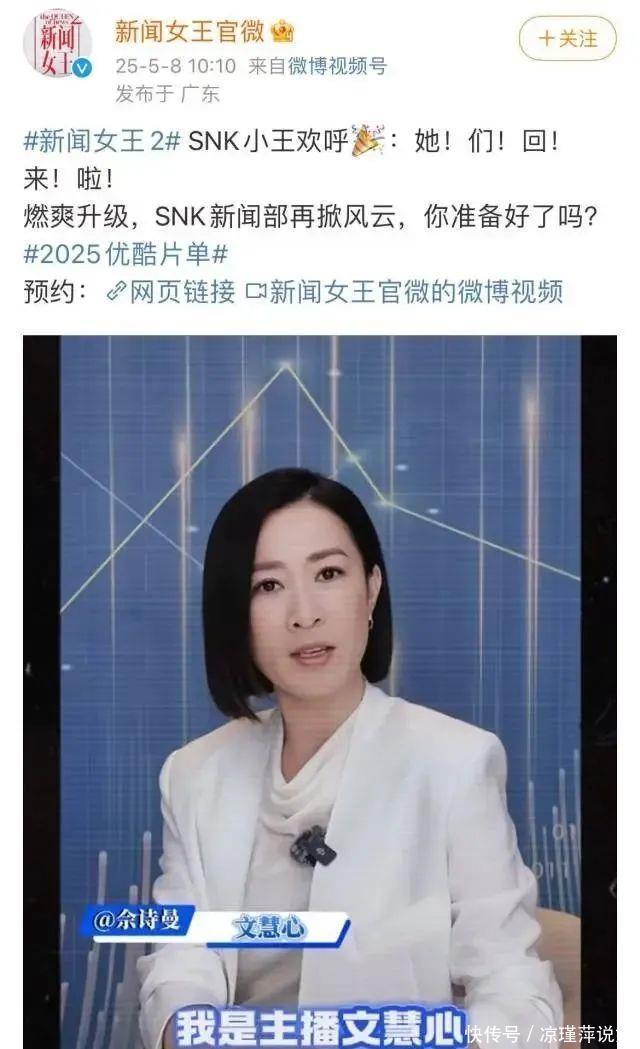The image size is (640, 1049).
Task: Open the 新闻女王官微 profile avatar
Action: tap(57, 45)
